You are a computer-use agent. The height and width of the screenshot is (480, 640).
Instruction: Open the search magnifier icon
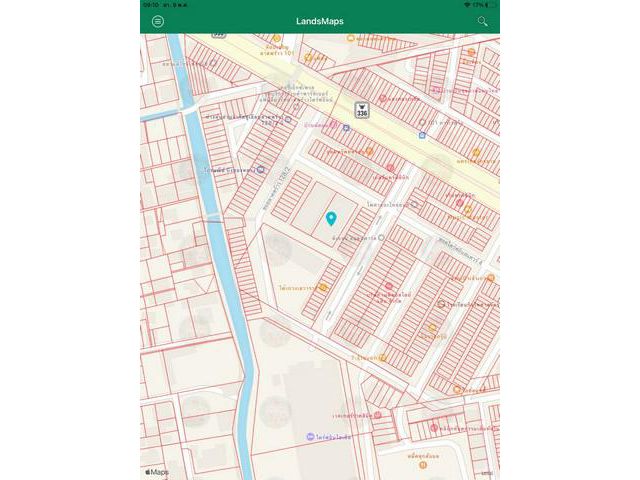(483, 21)
